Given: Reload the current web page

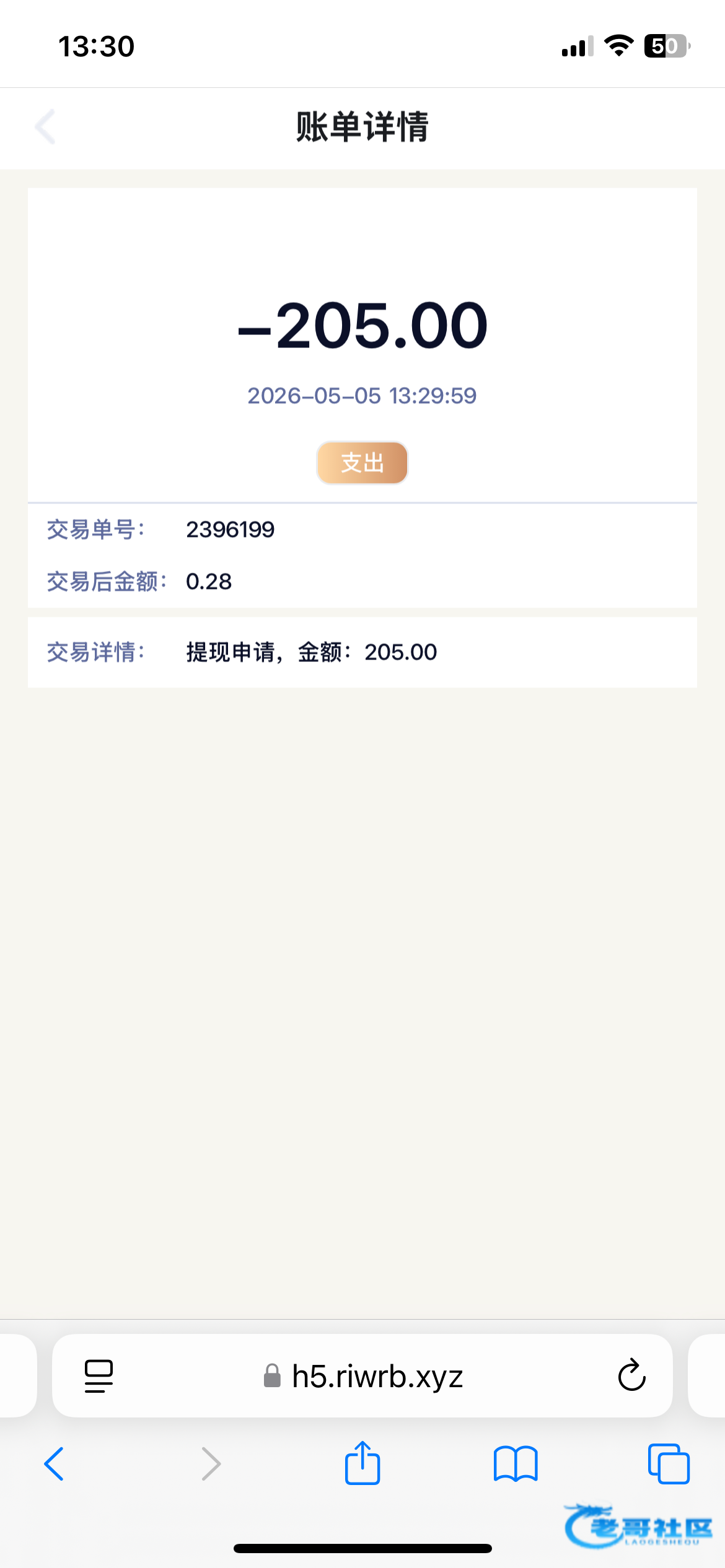Looking at the screenshot, I should pyautogui.click(x=631, y=1375).
